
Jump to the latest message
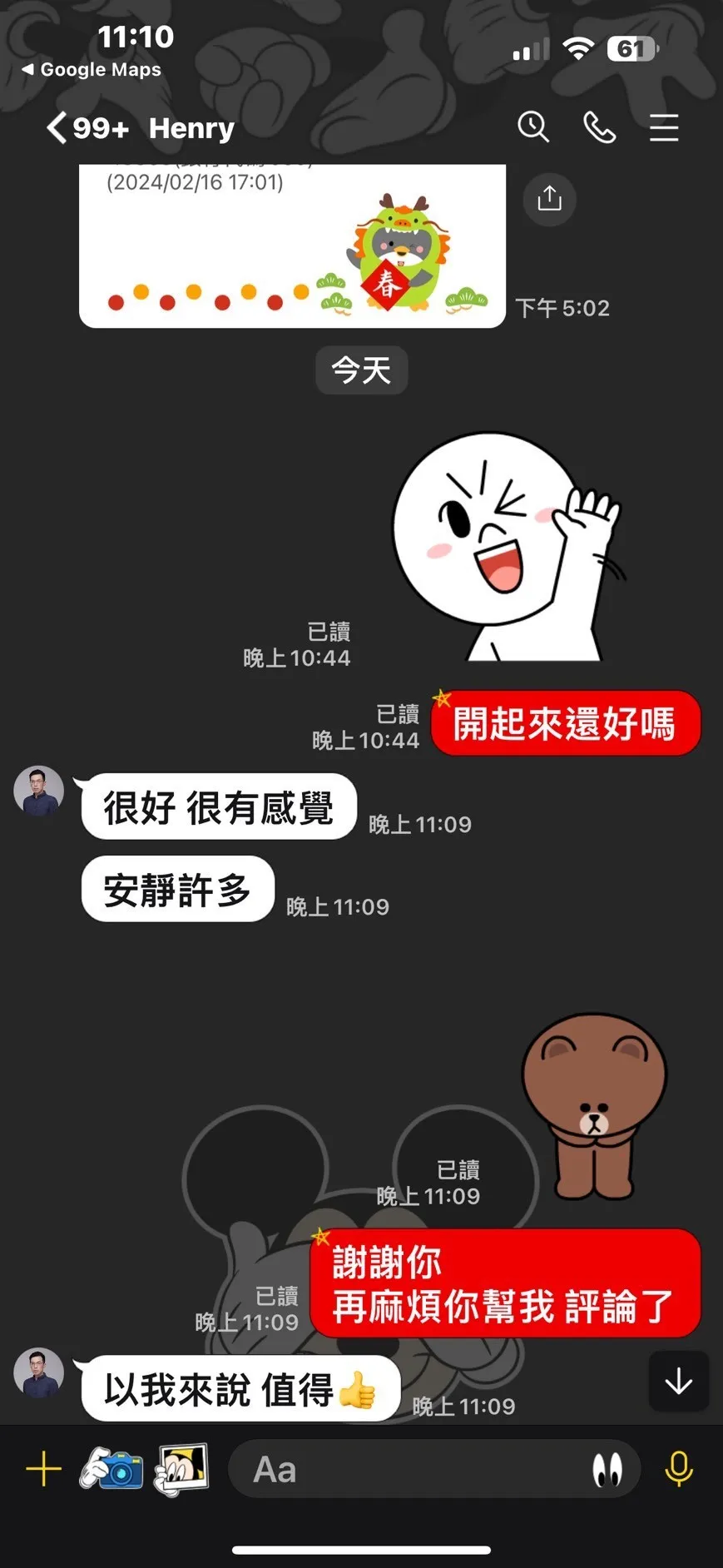[x=679, y=1381]
